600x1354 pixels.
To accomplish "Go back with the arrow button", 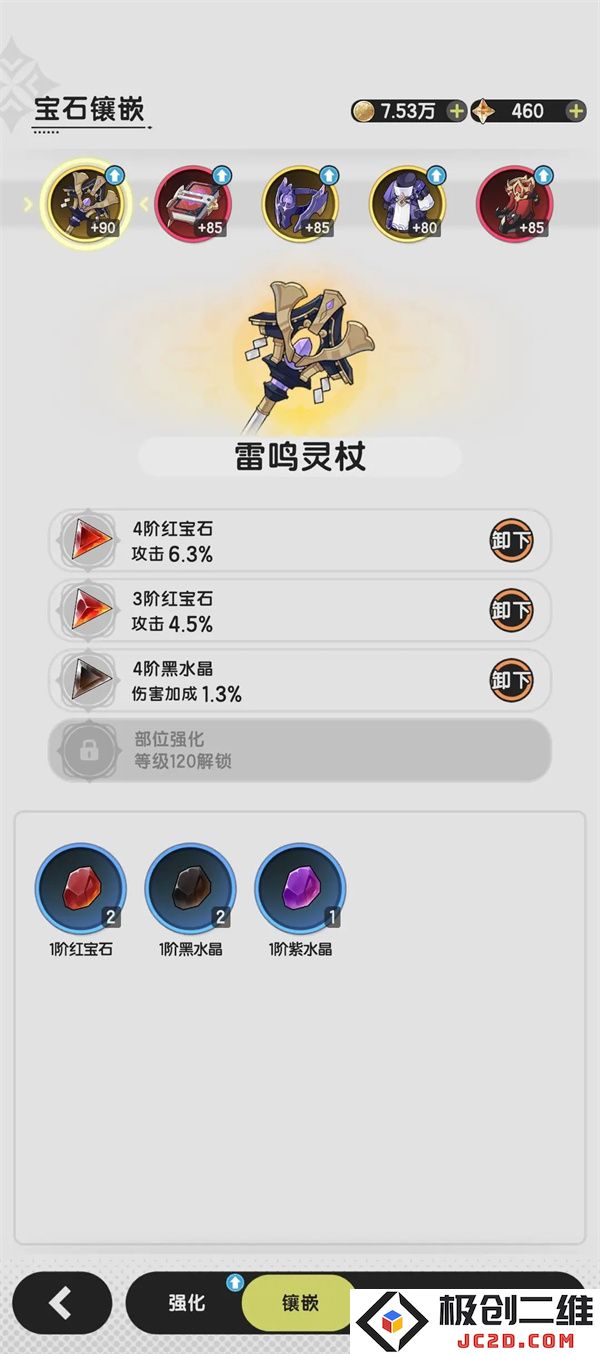I will coord(62,1303).
